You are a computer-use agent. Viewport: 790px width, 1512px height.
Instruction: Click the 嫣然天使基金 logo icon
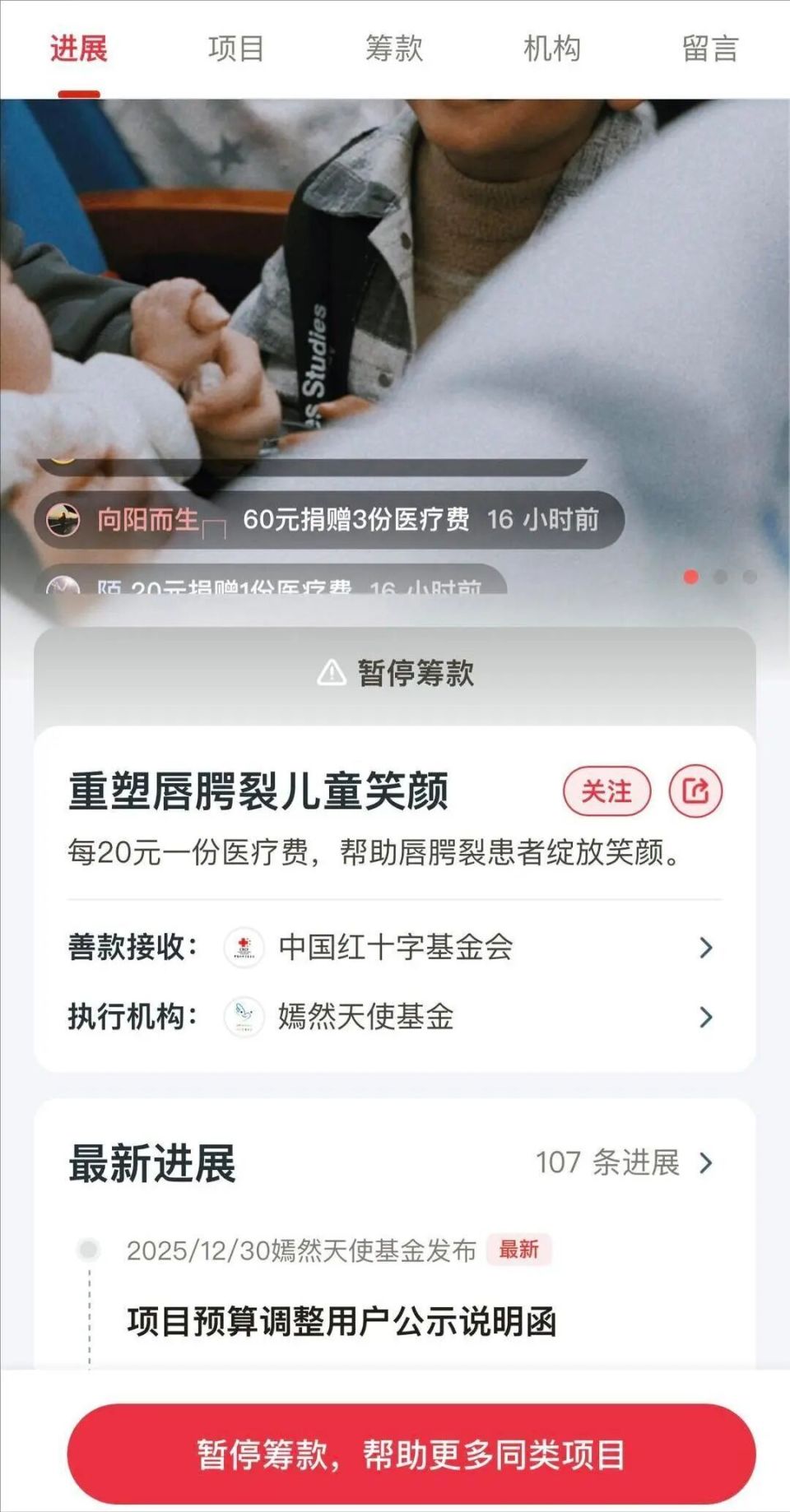[243, 1018]
